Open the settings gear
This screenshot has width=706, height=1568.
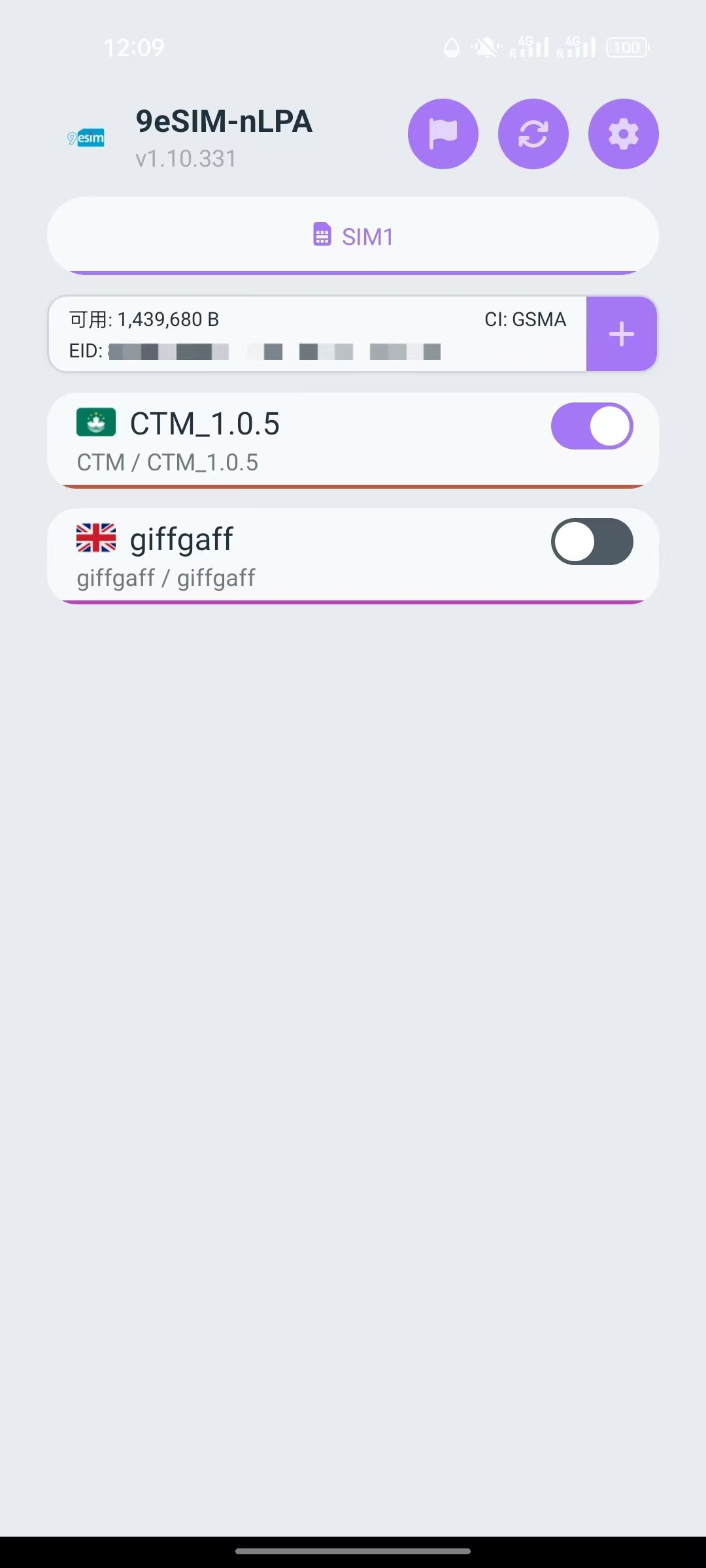click(x=624, y=134)
